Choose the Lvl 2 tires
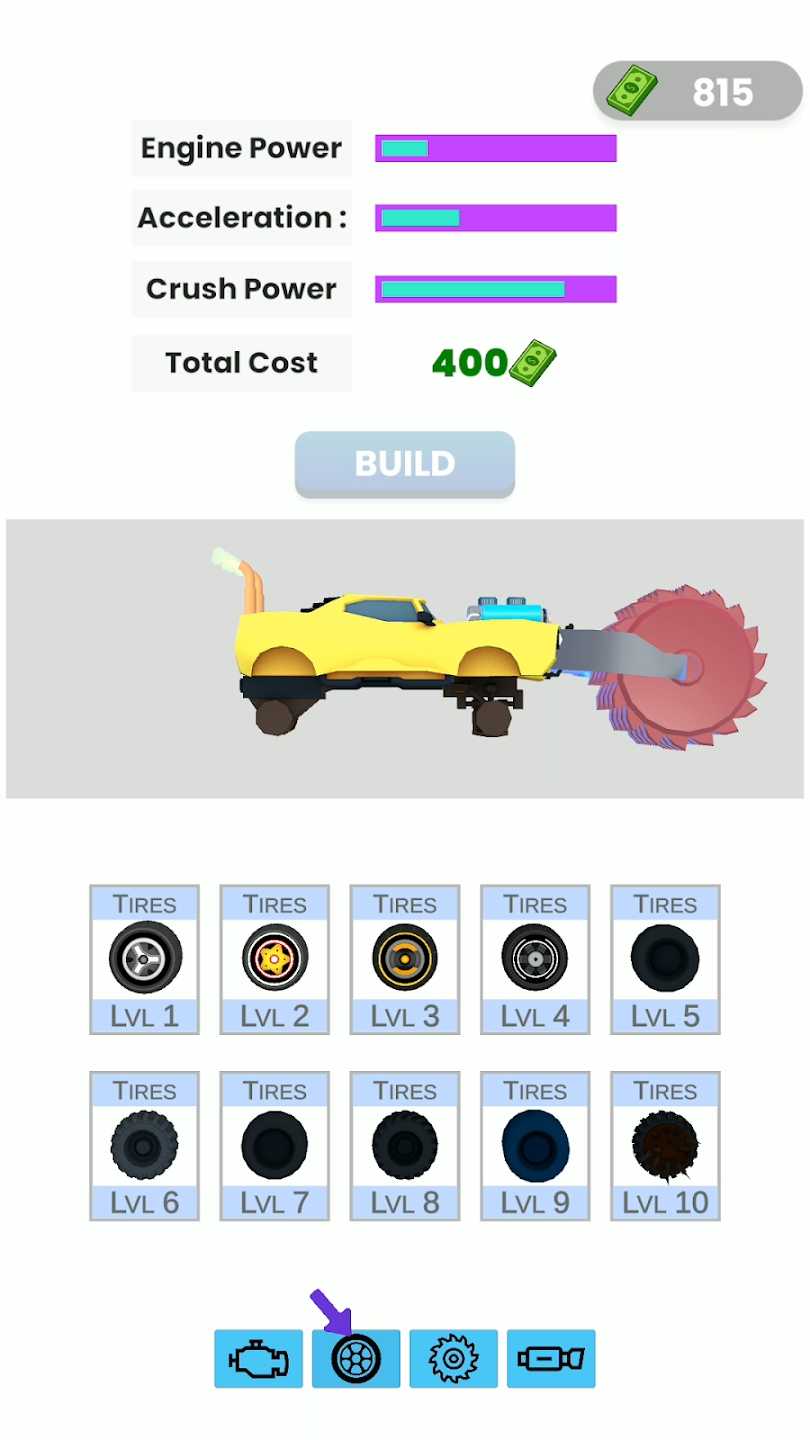This screenshot has height=1440, width=810. coord(274,959)
